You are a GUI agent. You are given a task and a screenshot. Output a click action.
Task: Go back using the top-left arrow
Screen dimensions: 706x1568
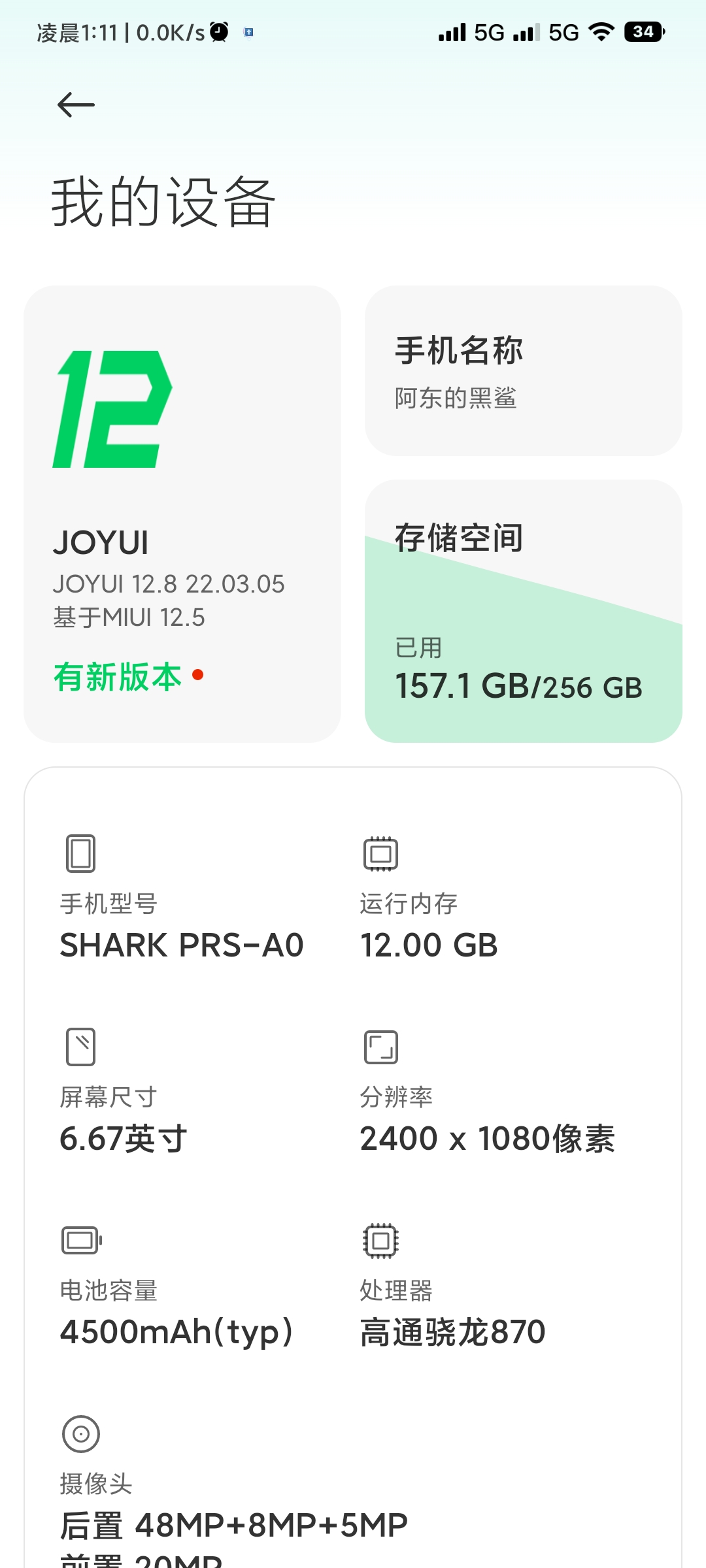(76, 105)
